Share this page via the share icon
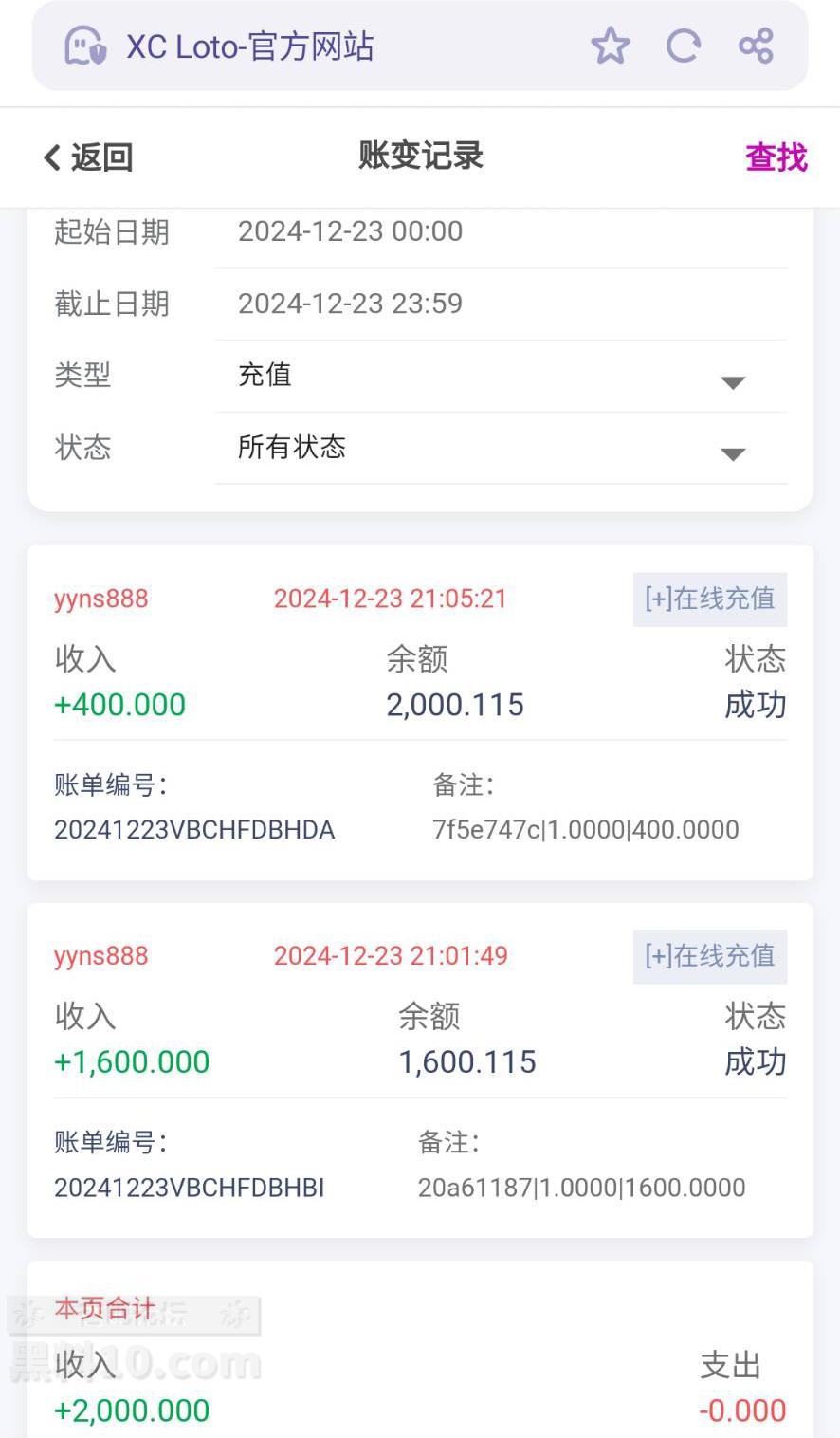Viewport: 840px width, 1438px height. click(x=756, y=46)
